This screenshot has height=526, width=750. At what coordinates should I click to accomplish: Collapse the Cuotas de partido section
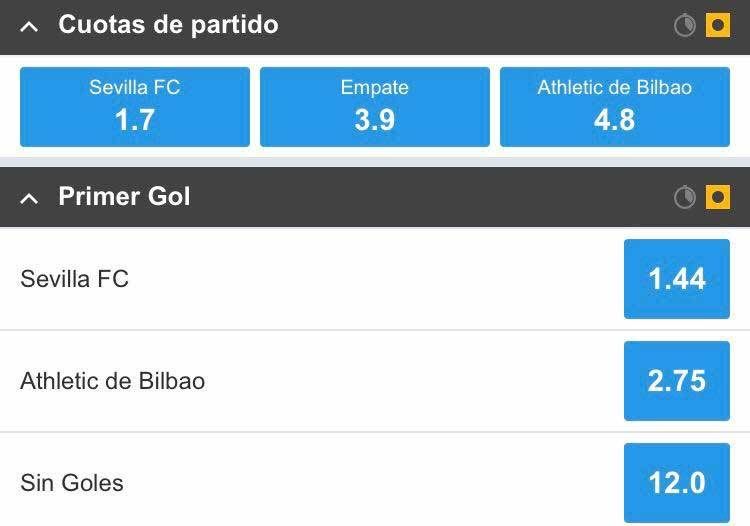pyautogui.click(x=30, y=26)
